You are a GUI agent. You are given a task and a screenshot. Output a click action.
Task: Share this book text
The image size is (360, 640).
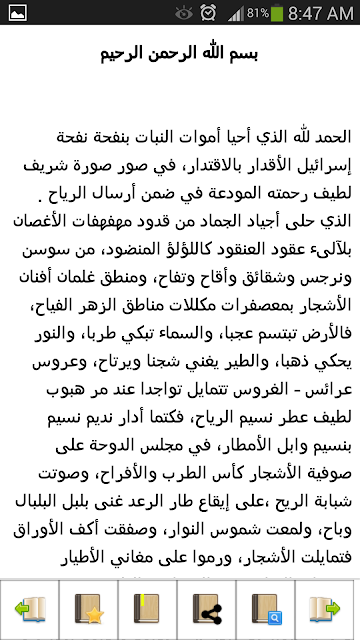click(x=207, y=609)
